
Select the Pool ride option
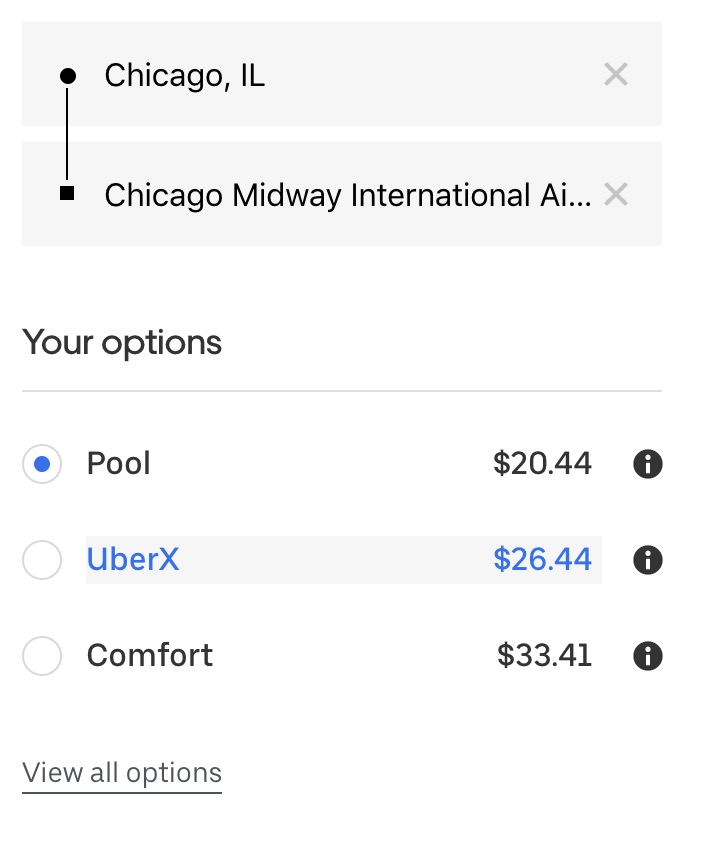(42, 464)
